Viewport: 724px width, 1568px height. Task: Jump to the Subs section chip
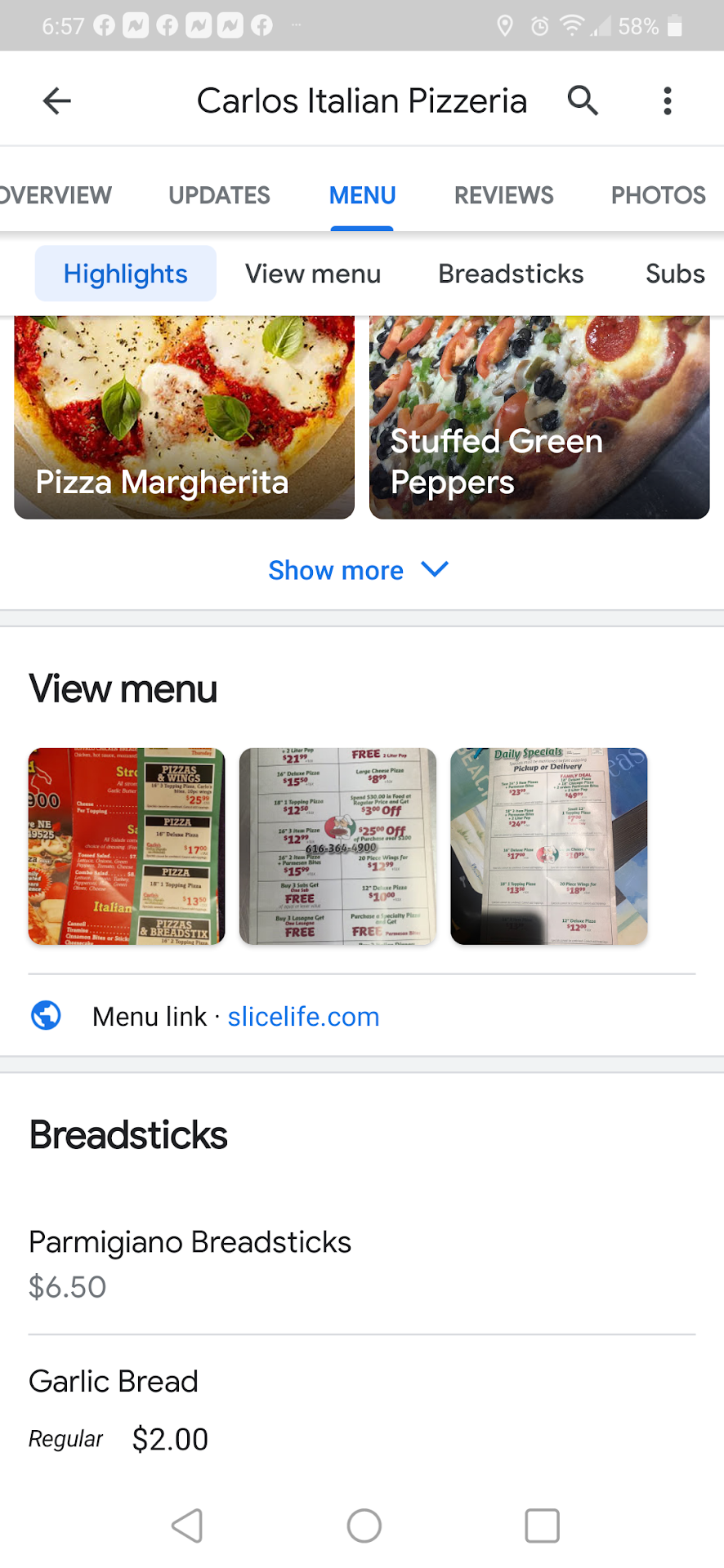click(x=674, y=274)
